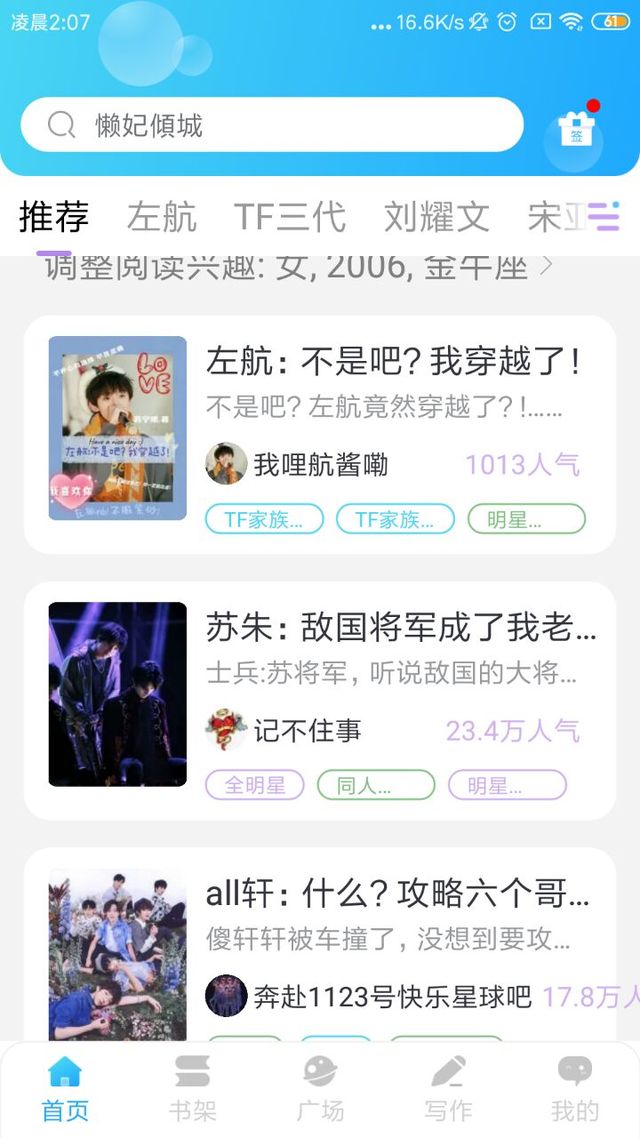The image size is (640, 1138).
Task: Select the 全明星 tag chip
Action: point(255,786)
